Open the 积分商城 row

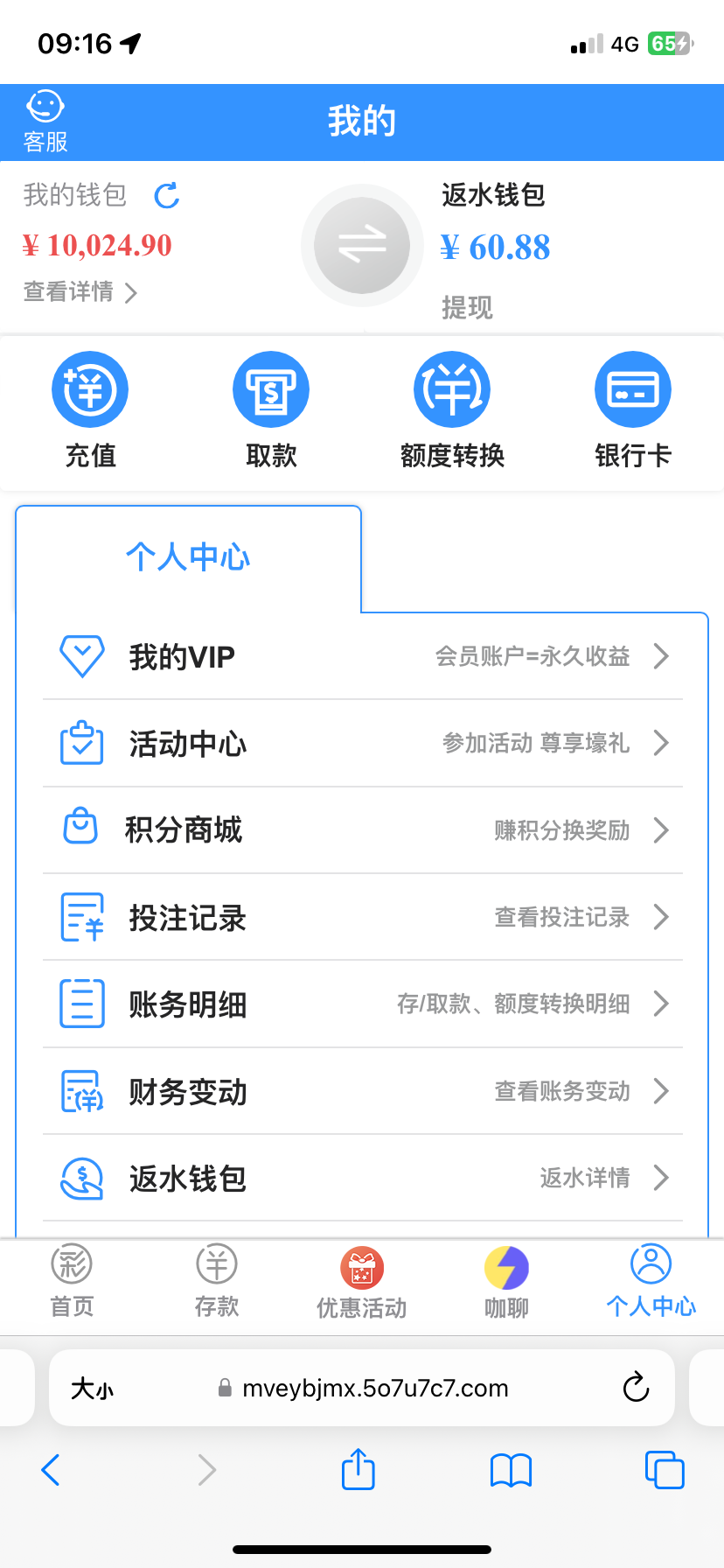click(x=362, y=829)
